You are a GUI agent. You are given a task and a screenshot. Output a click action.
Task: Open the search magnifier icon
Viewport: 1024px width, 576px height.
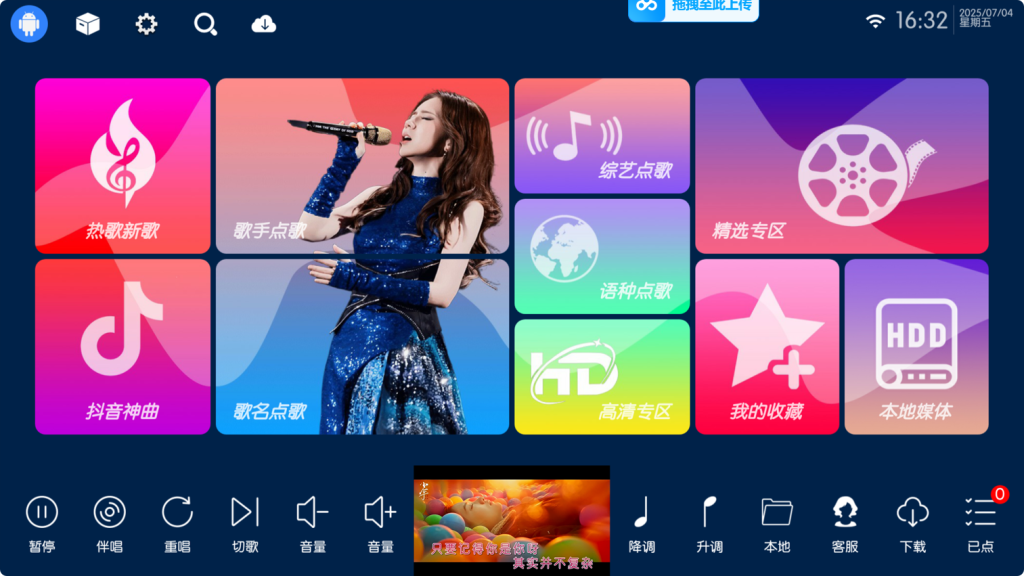(206, 24)
